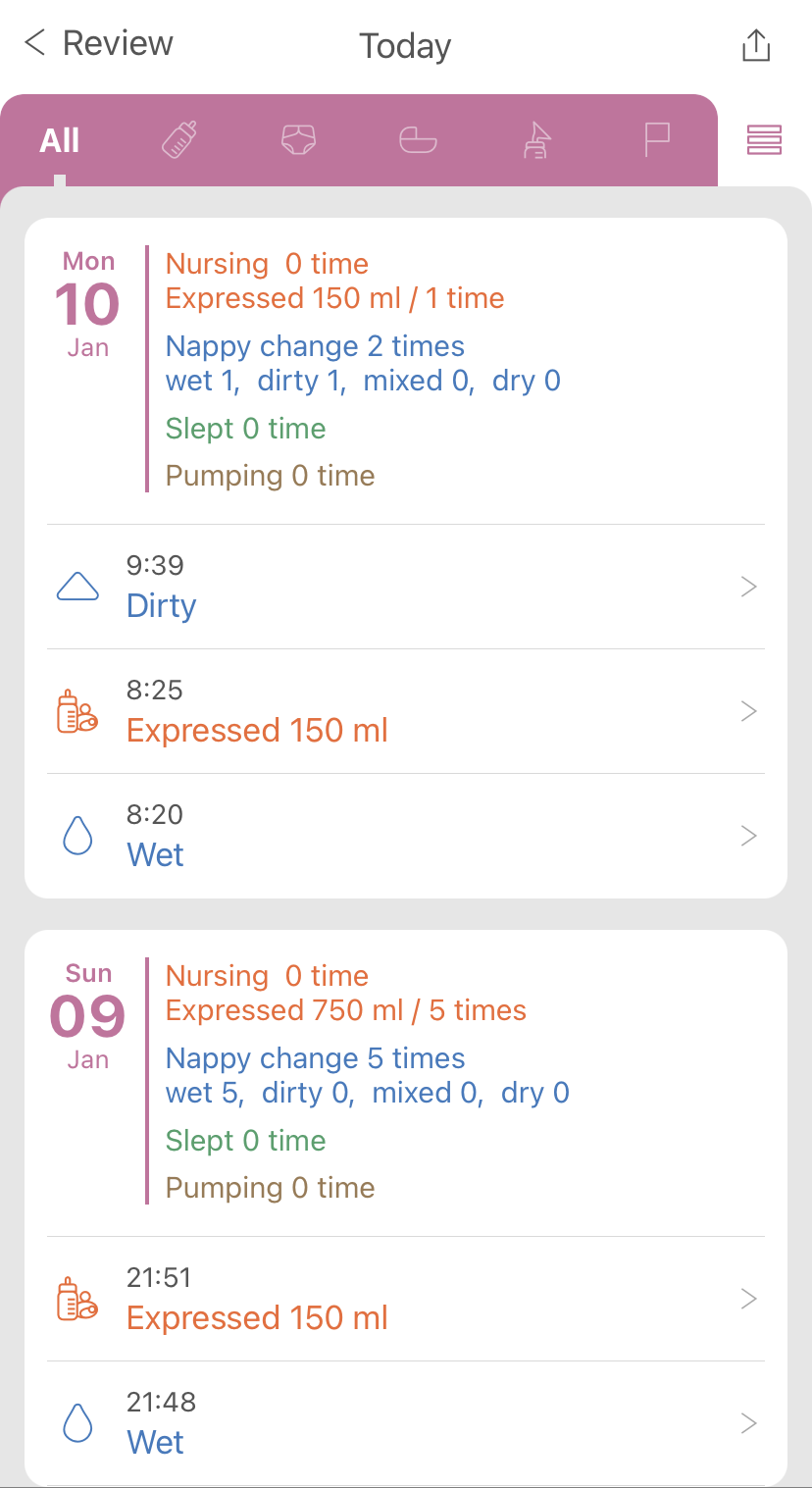
Task: Open the 9:39 Dirty nappy entry
Action: [406, 588]
